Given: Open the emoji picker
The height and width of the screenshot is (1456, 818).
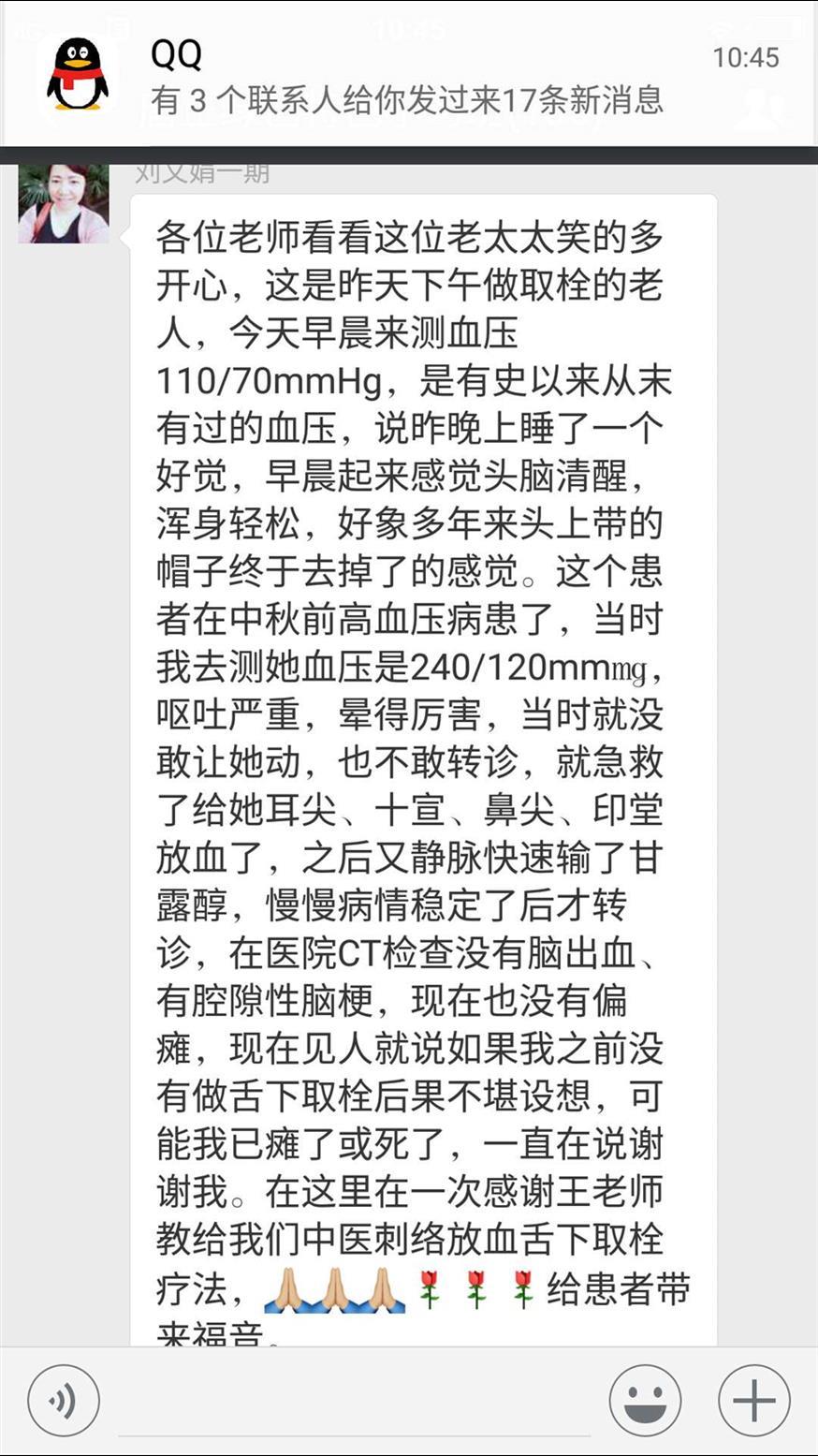Looking at the screenshot, I should [x=645, y=1401].
